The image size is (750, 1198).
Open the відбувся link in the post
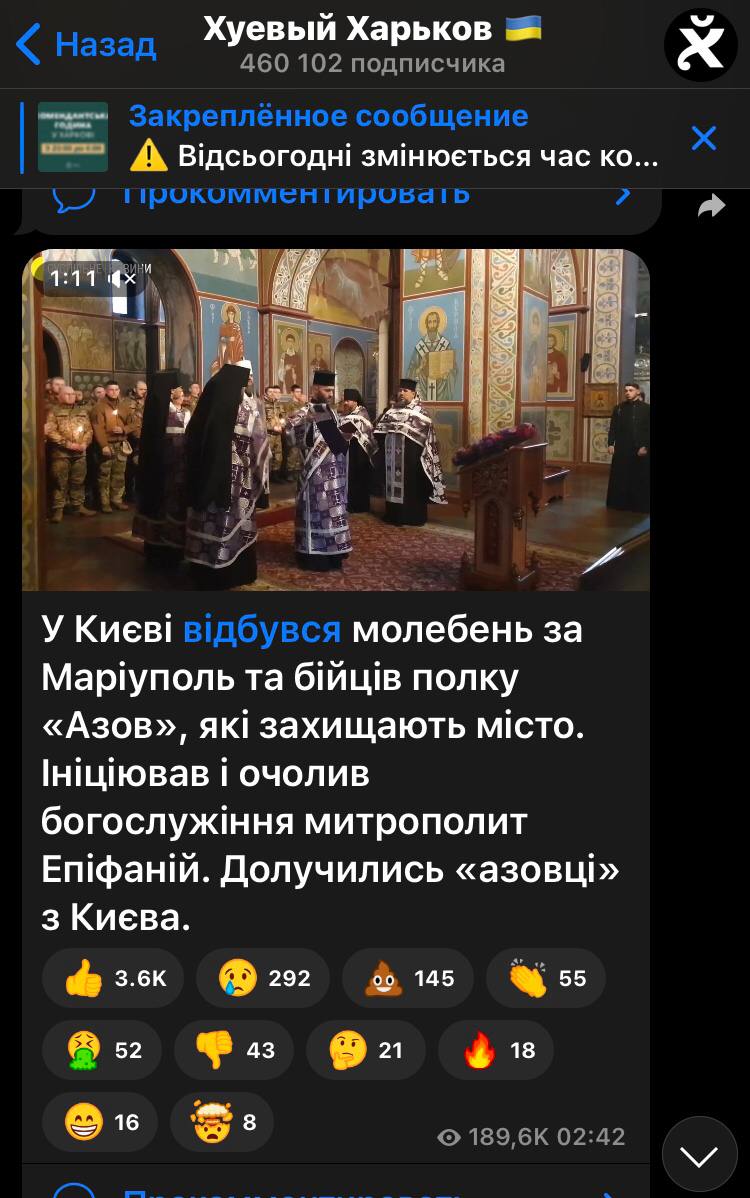coord(262,630)
